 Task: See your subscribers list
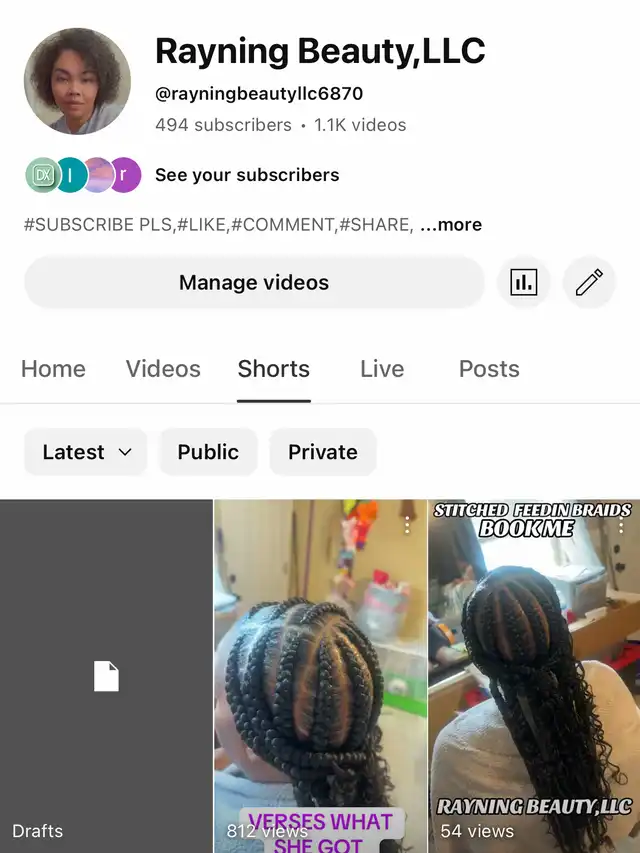tap(247, 175)
